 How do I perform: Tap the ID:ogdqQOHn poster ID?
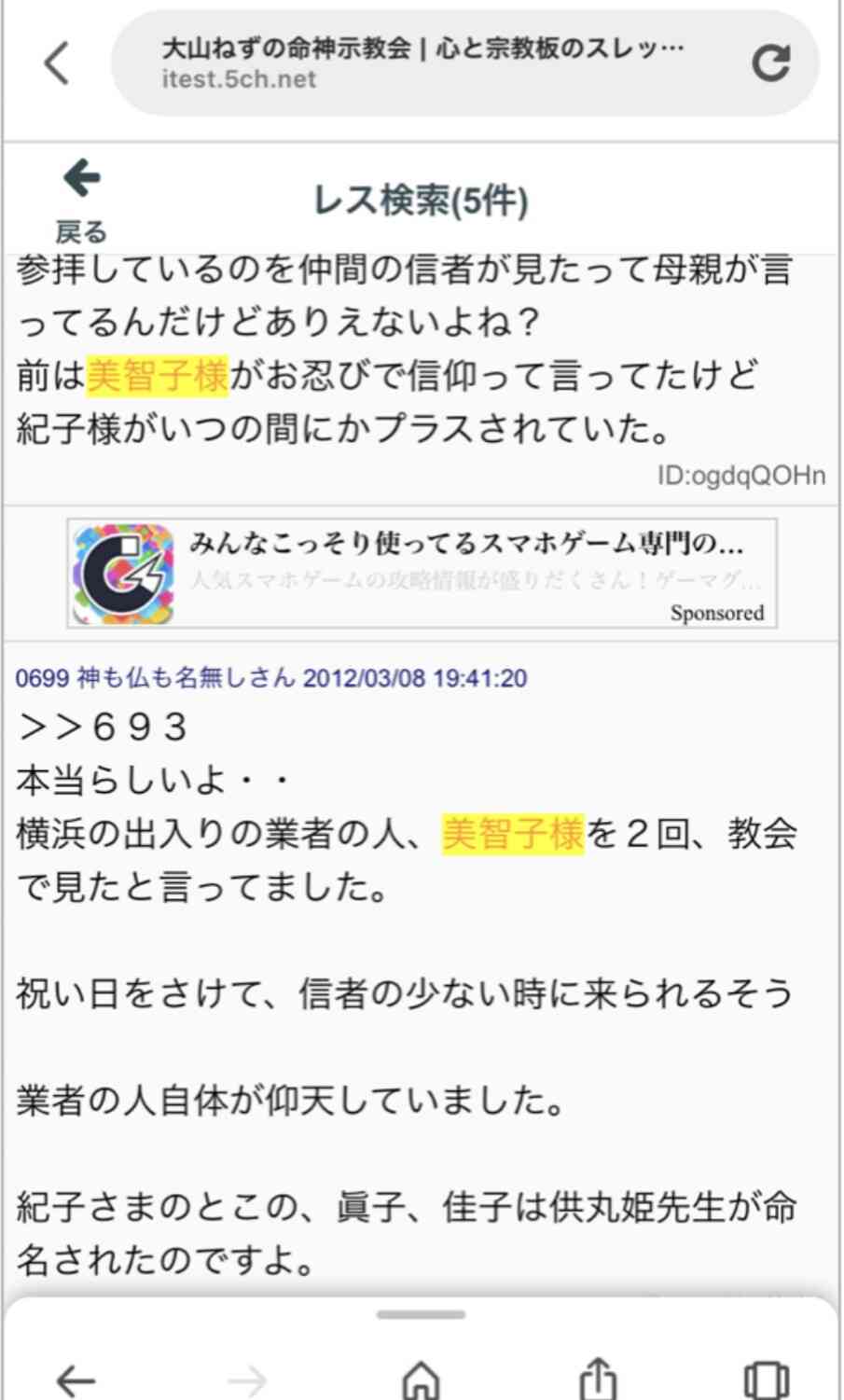(740, 476)
